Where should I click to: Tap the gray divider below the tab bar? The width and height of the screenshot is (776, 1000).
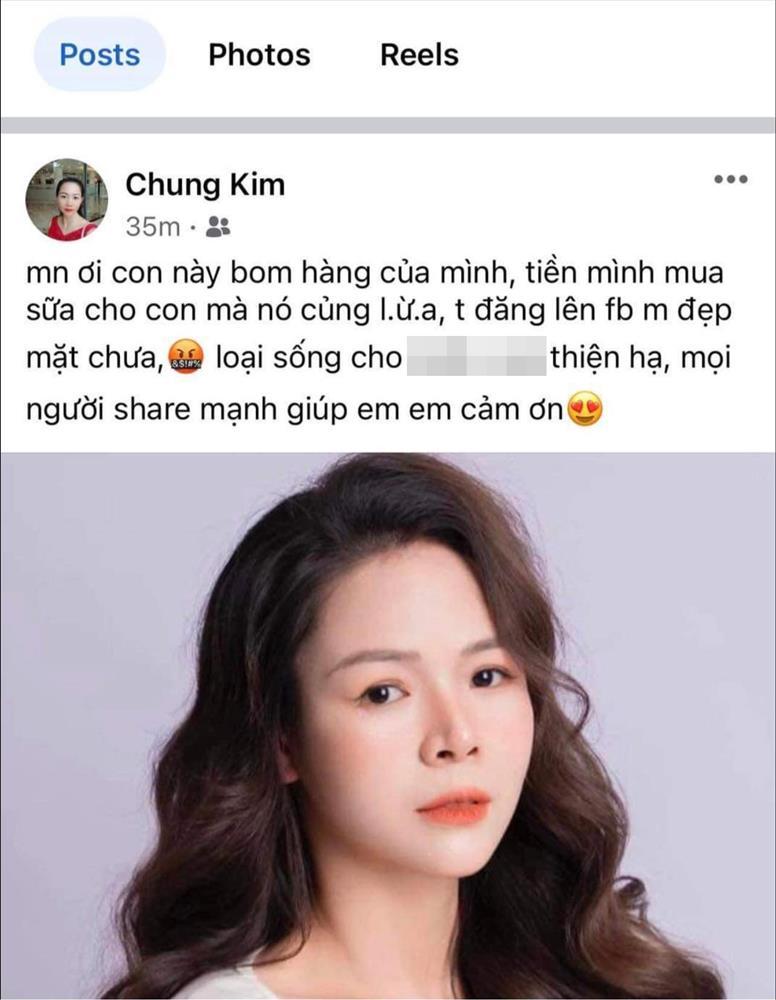click(388, 118)
